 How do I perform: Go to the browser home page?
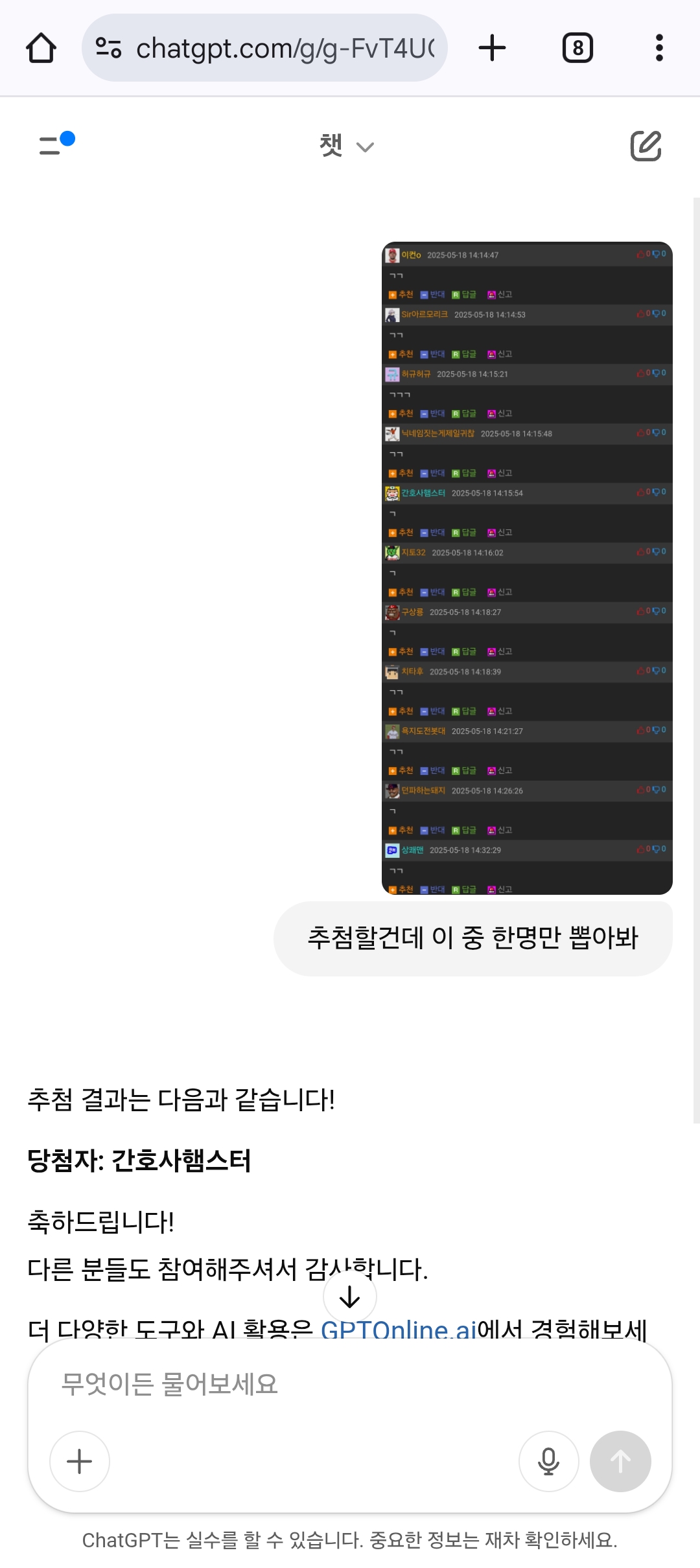click(x=41, y=48)
